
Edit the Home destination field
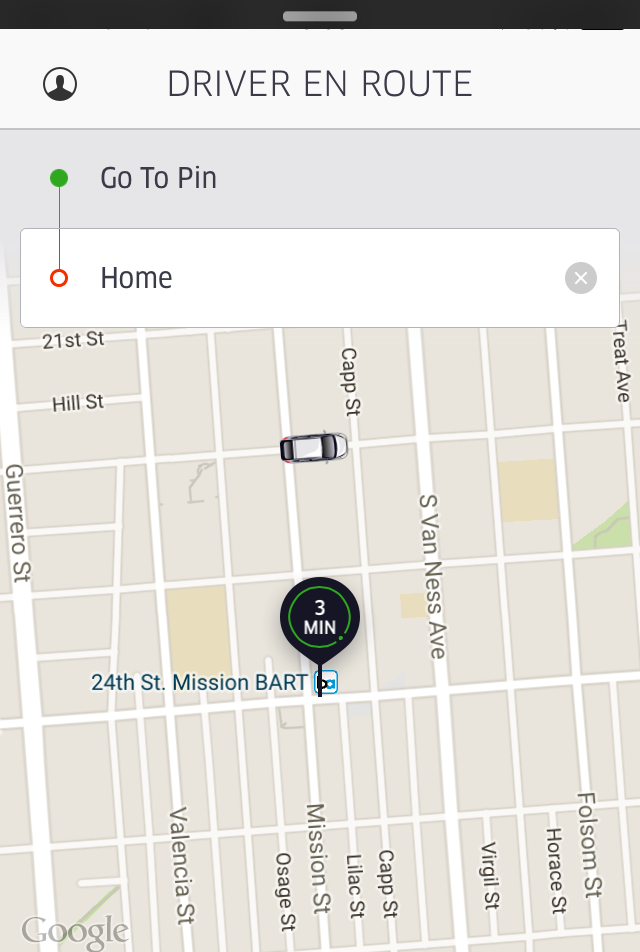pos(320,278)
